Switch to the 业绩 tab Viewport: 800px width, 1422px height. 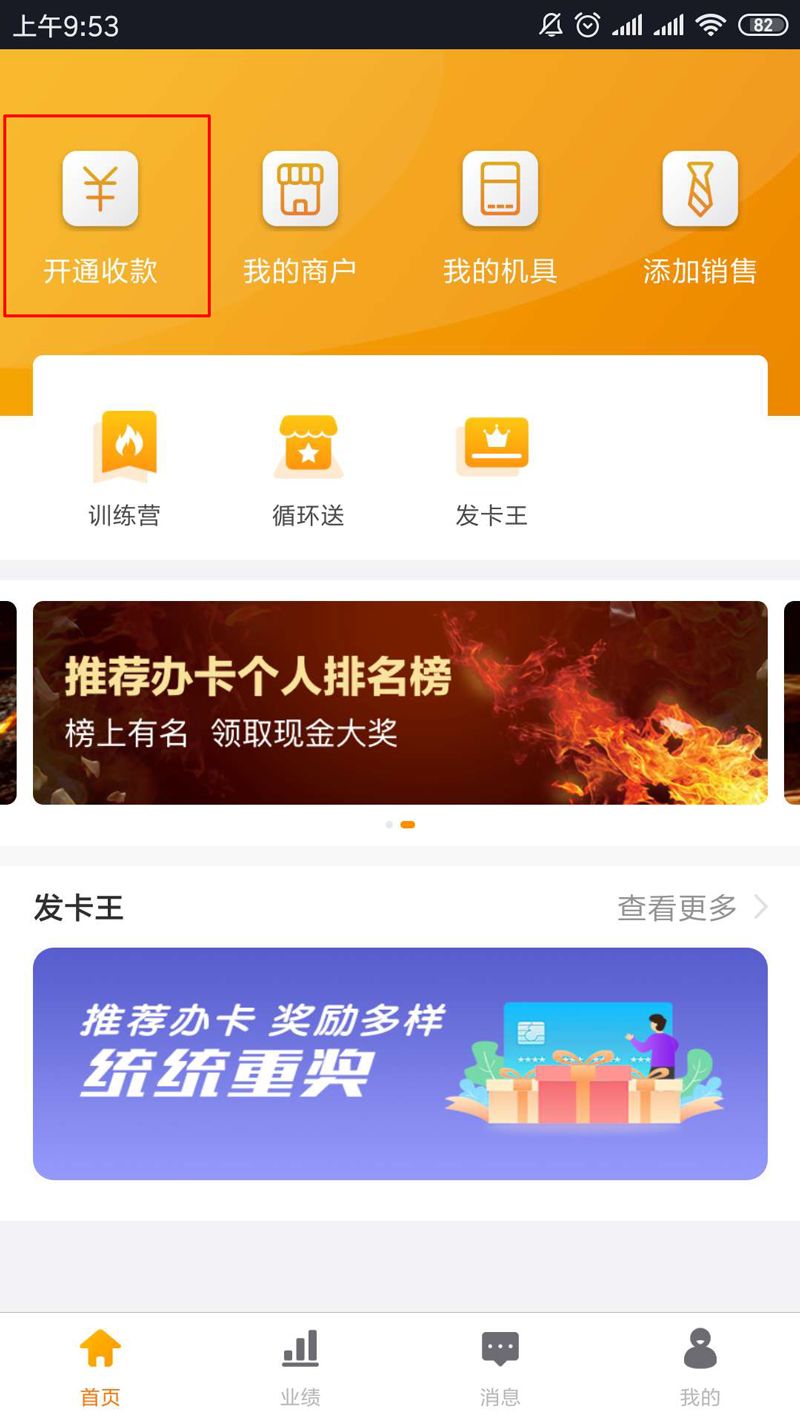pyautogui.click(x=300, y=1366)
